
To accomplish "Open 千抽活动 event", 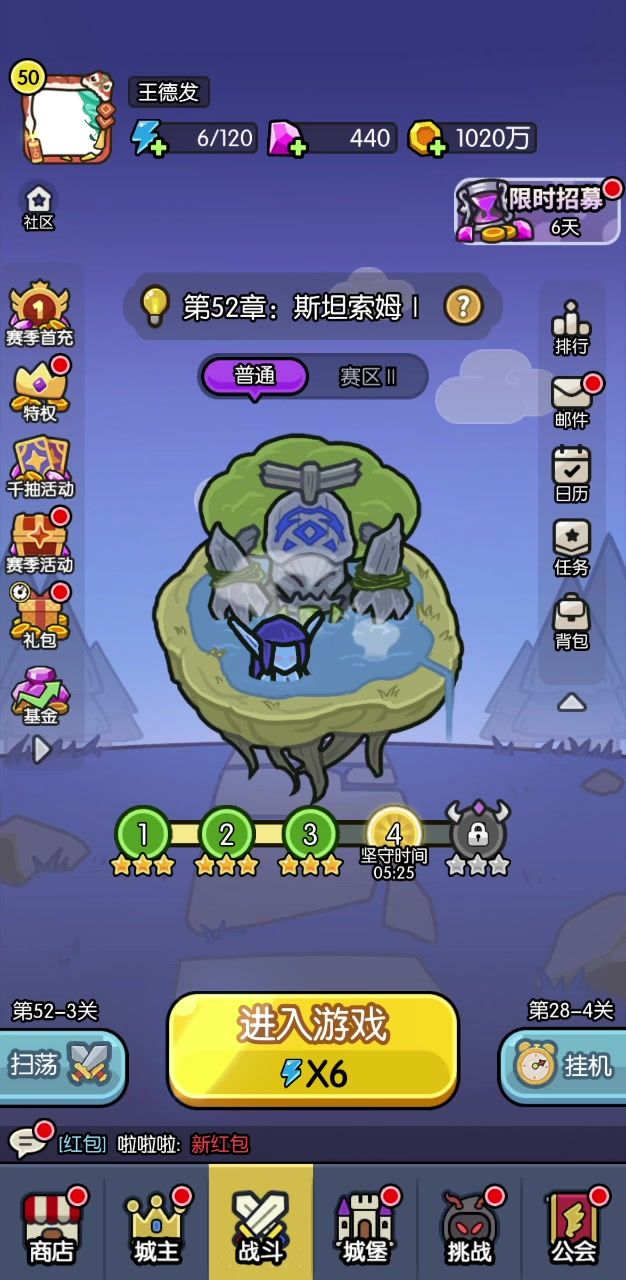I will (41, 467).
